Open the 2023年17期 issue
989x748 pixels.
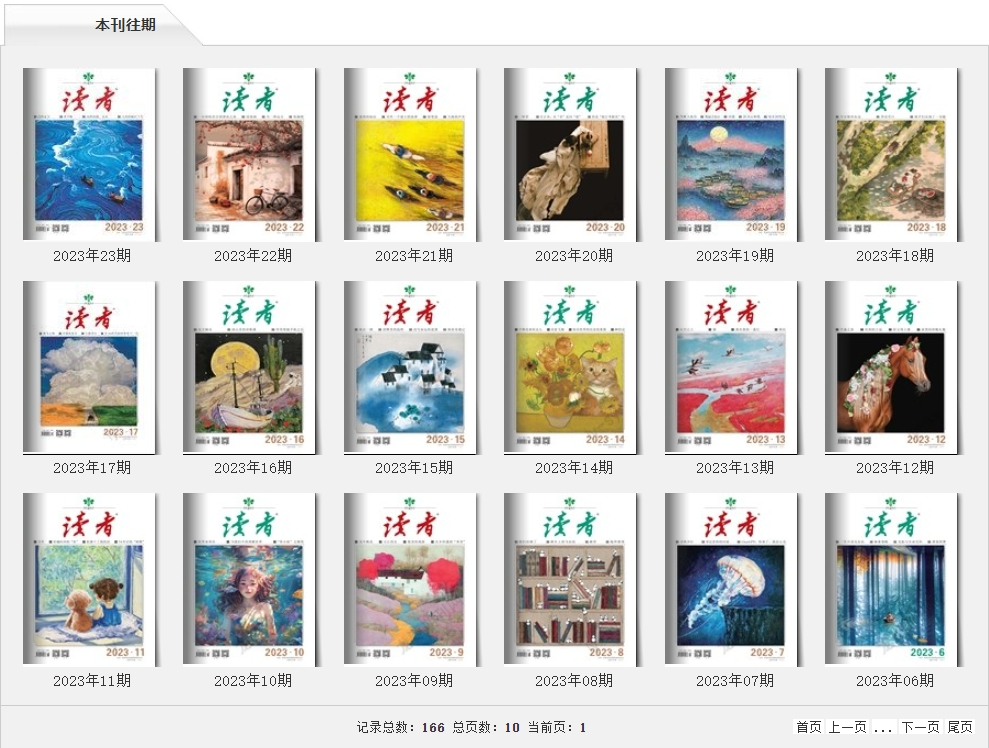pos(89,367)
